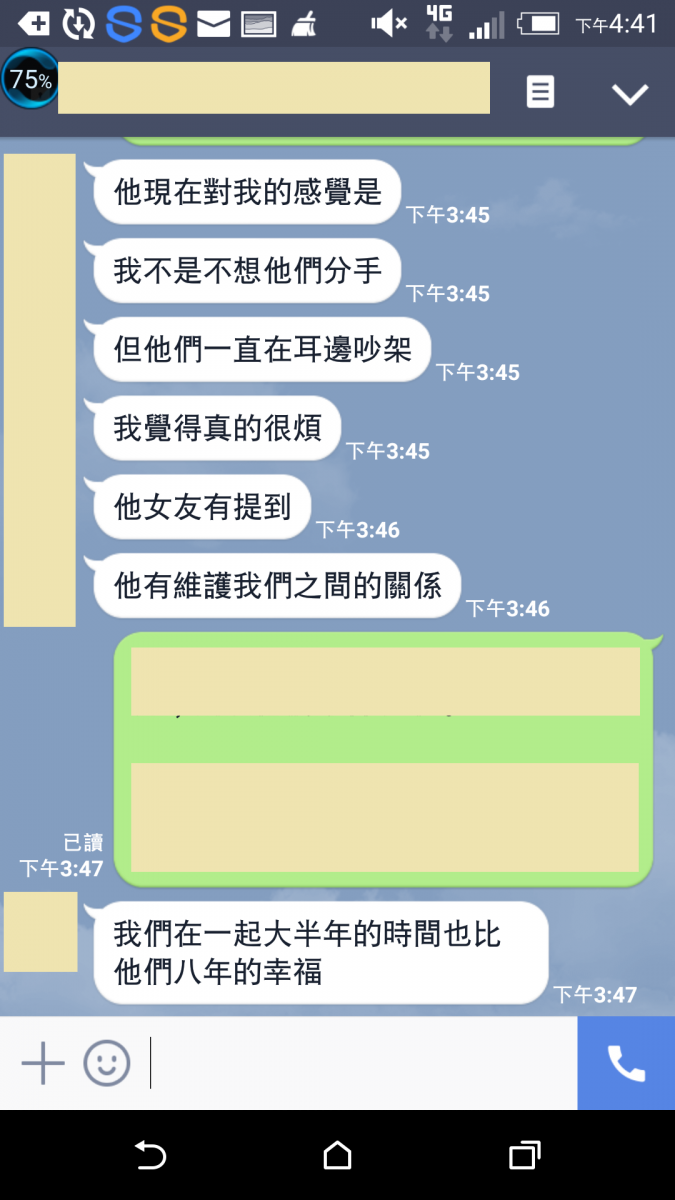This screenshot has height=1200, width=675.
Task: Open the emoji sticker picker
Action: [x=107, y=1063]
